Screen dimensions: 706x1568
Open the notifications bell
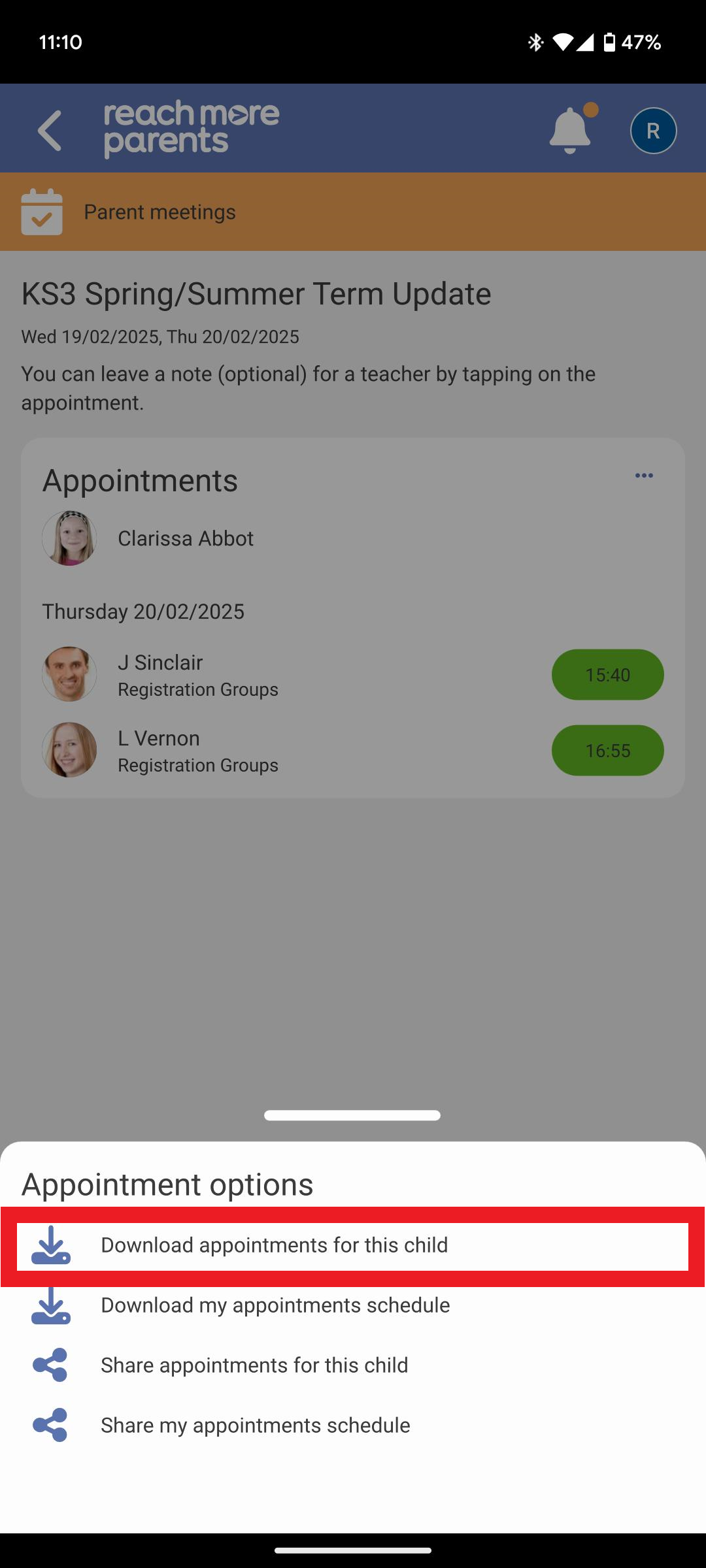(x=570, y=131)
